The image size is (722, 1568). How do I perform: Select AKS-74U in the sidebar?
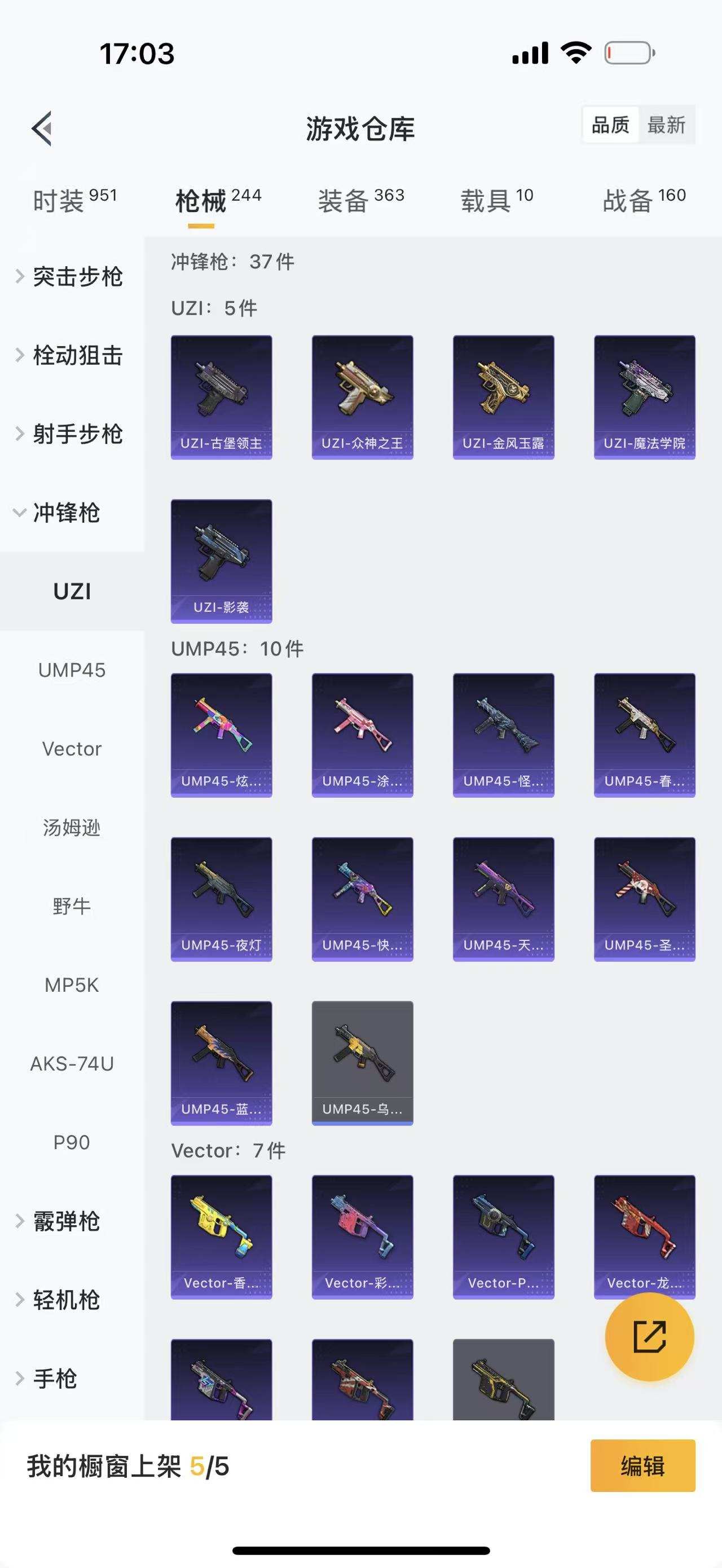click(72, 1064)
